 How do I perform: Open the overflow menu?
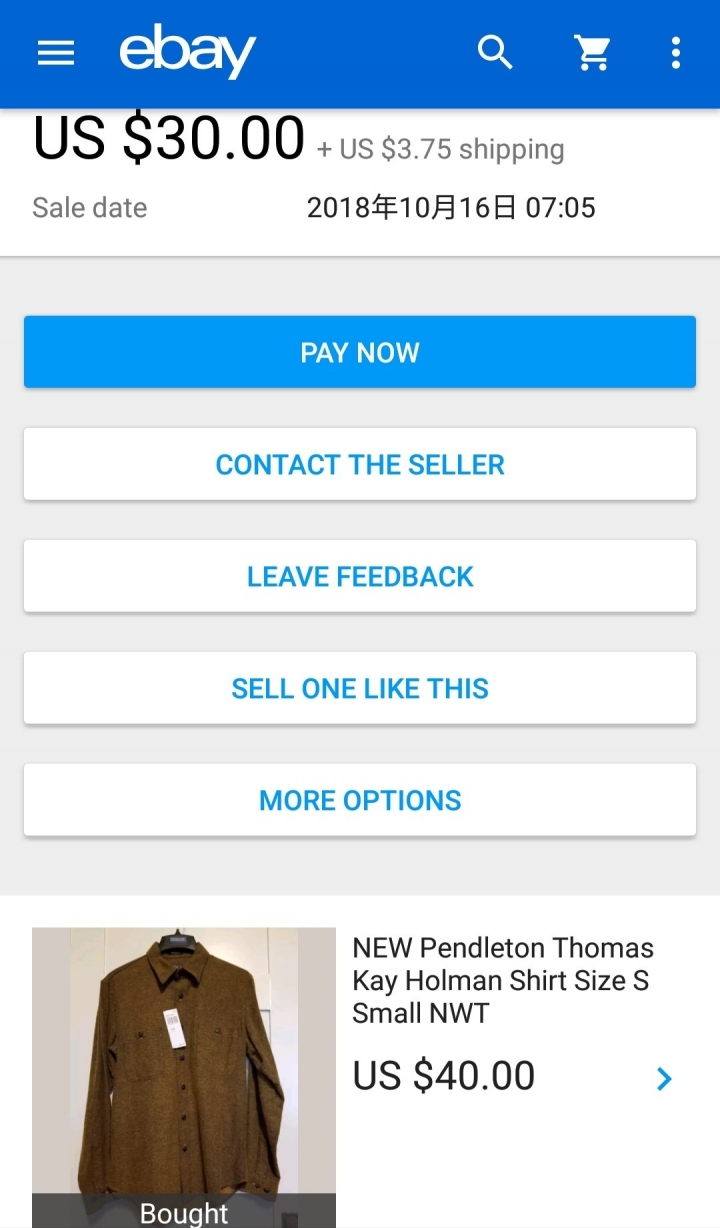pos(676,53)
